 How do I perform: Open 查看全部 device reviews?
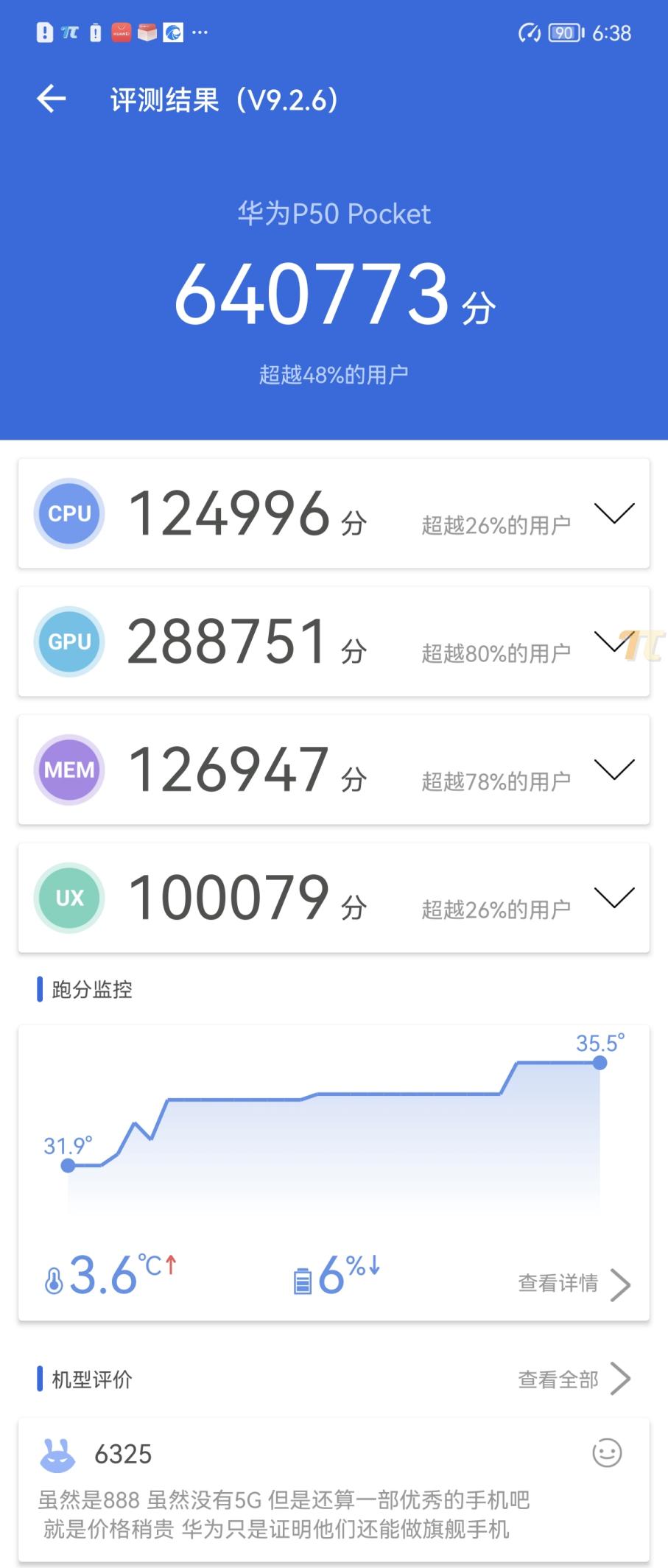pos(573,1379)
